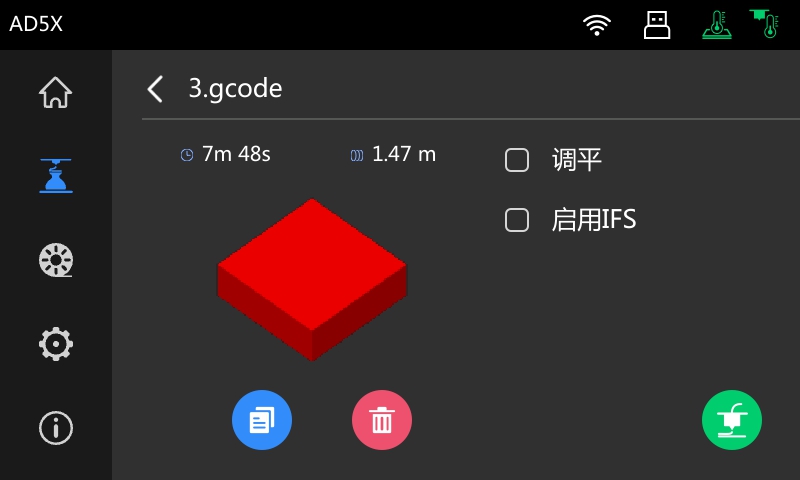Open the info tab
This screenshot has width=800, height=480.
(x=55, y=428)
